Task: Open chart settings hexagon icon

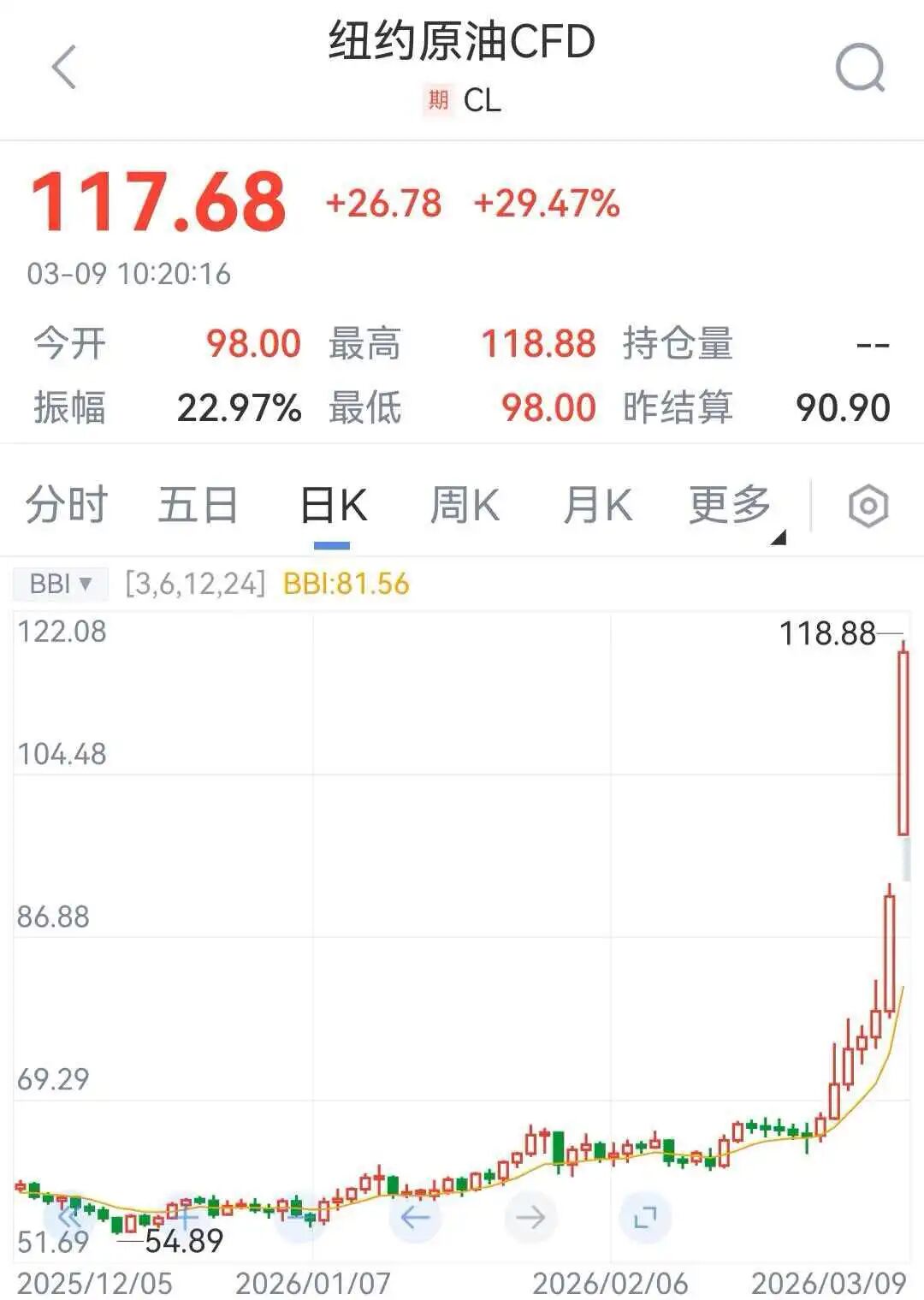Action: 868,506
